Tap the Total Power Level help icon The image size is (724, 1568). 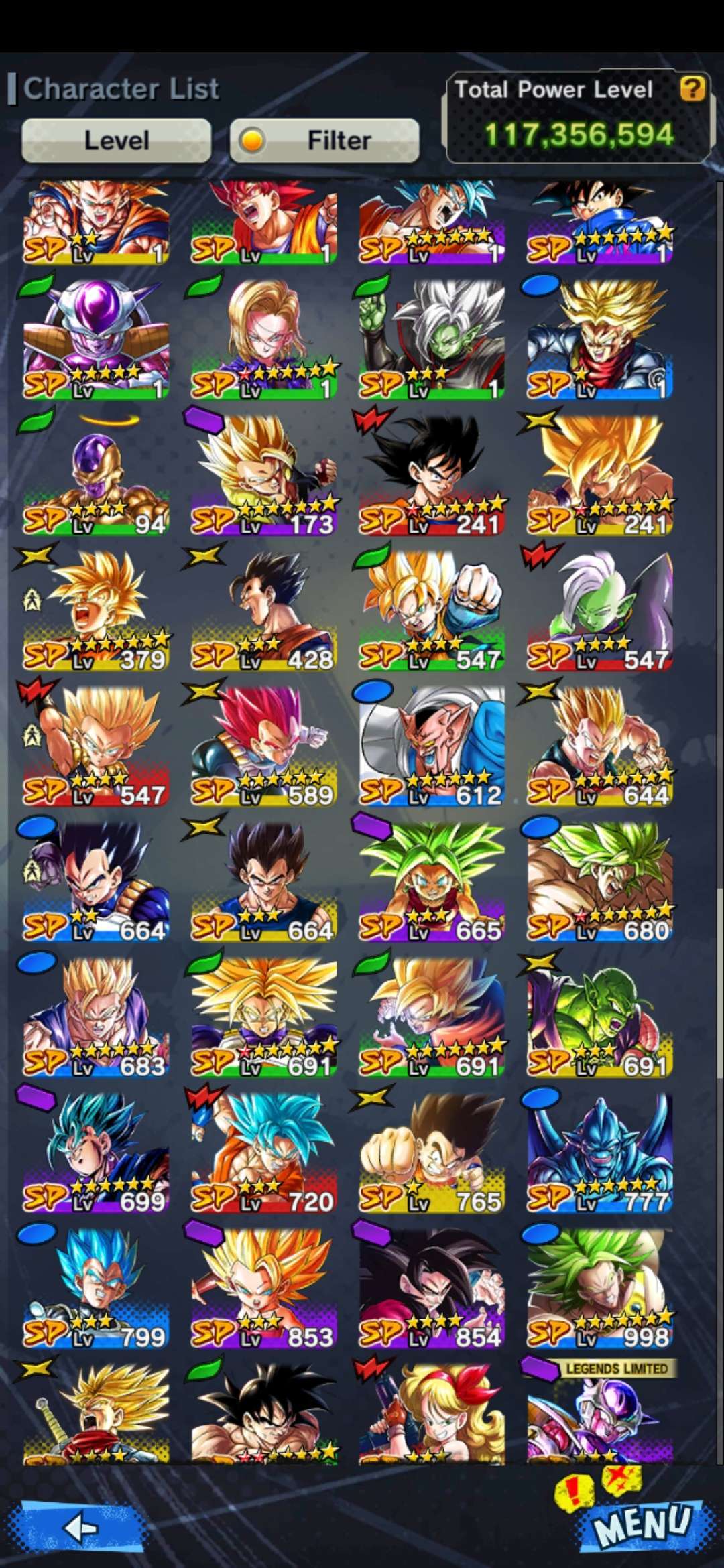pyautogui.click(x=692, y=88)
